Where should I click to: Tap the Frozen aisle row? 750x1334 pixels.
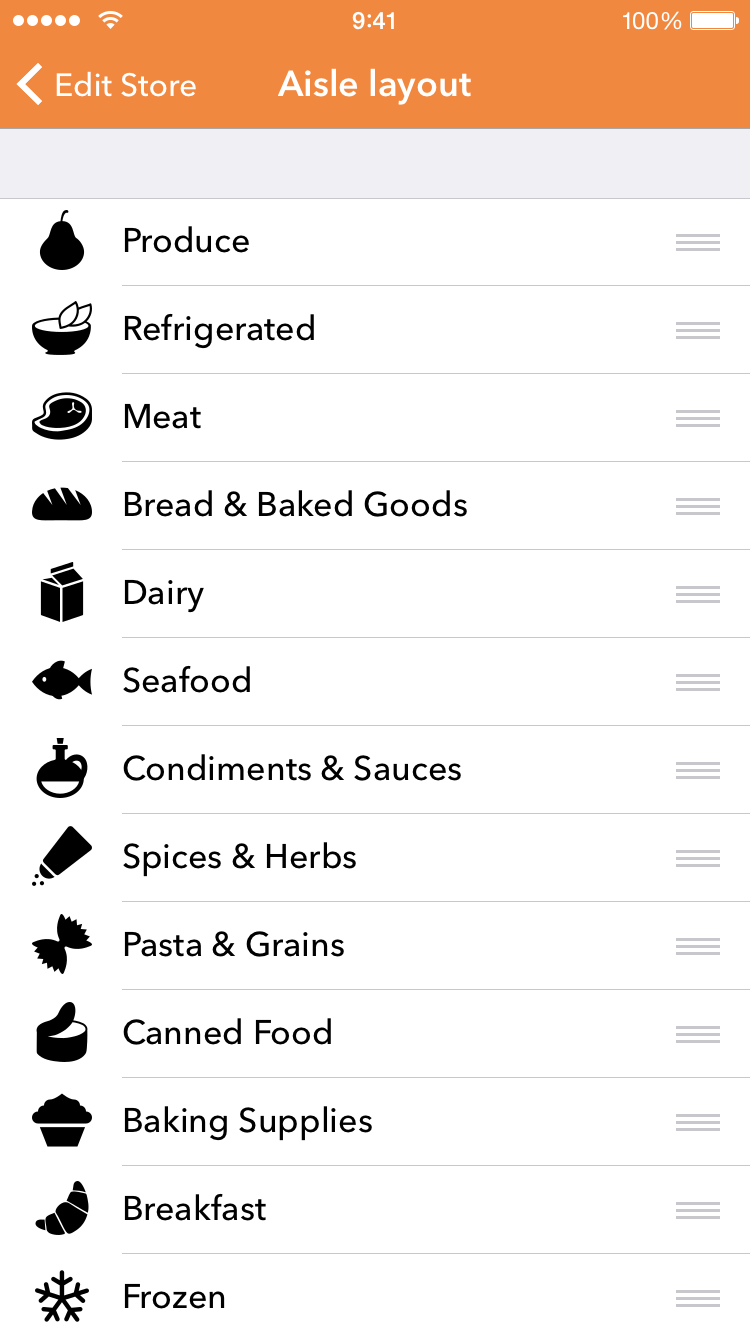click(x=375, y=1294)
